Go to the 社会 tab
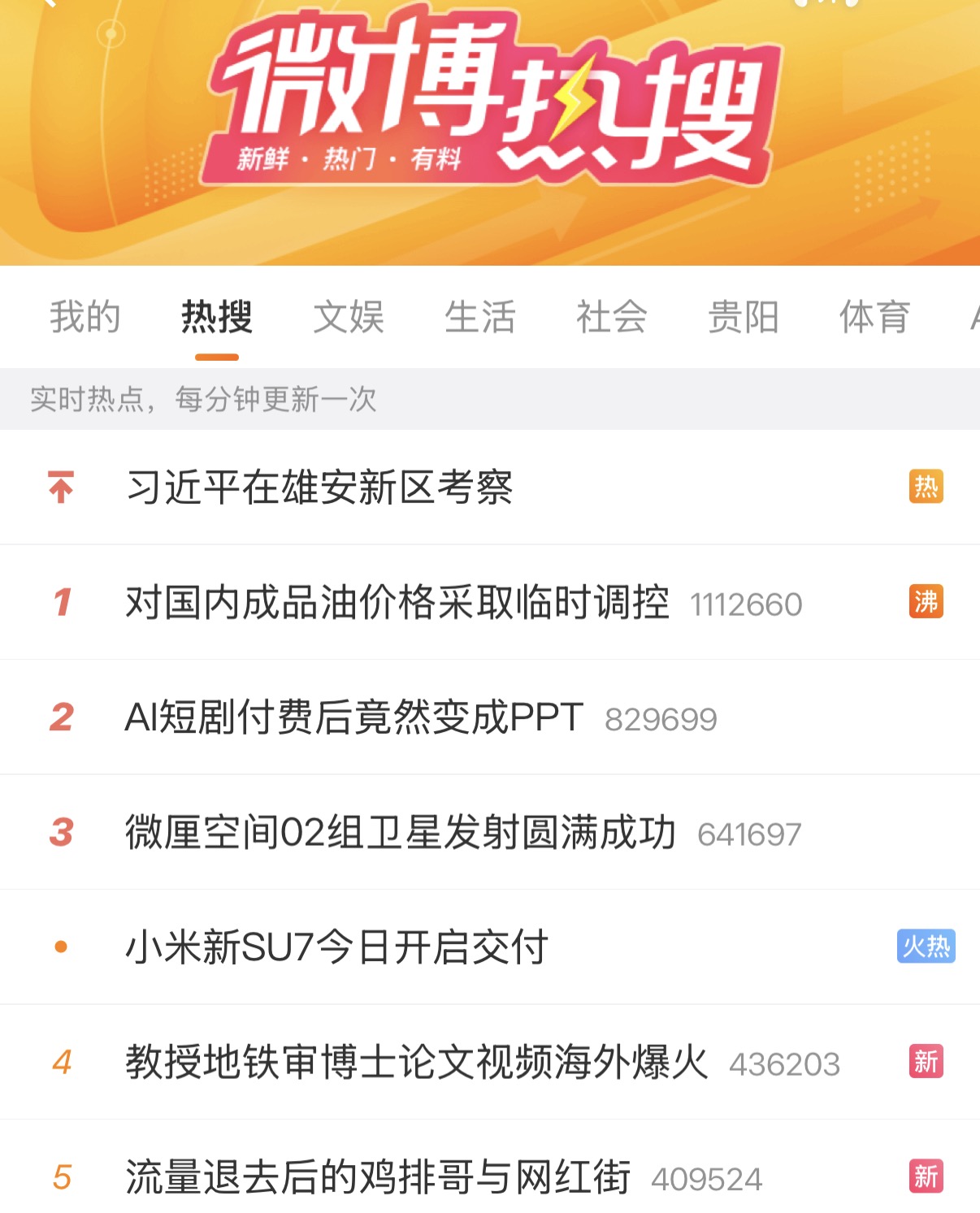 (612, 317)
